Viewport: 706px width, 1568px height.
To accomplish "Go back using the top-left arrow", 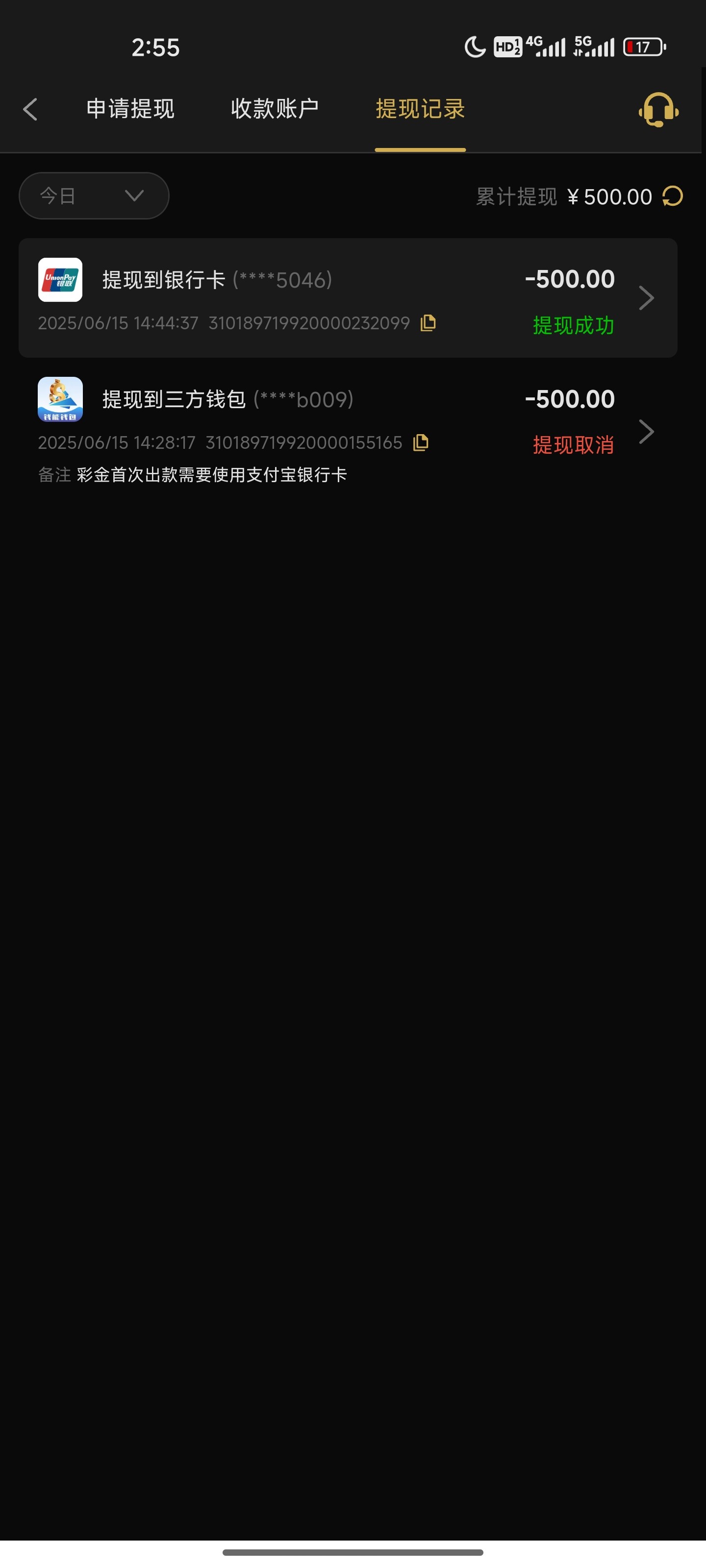I will point(30,110).
